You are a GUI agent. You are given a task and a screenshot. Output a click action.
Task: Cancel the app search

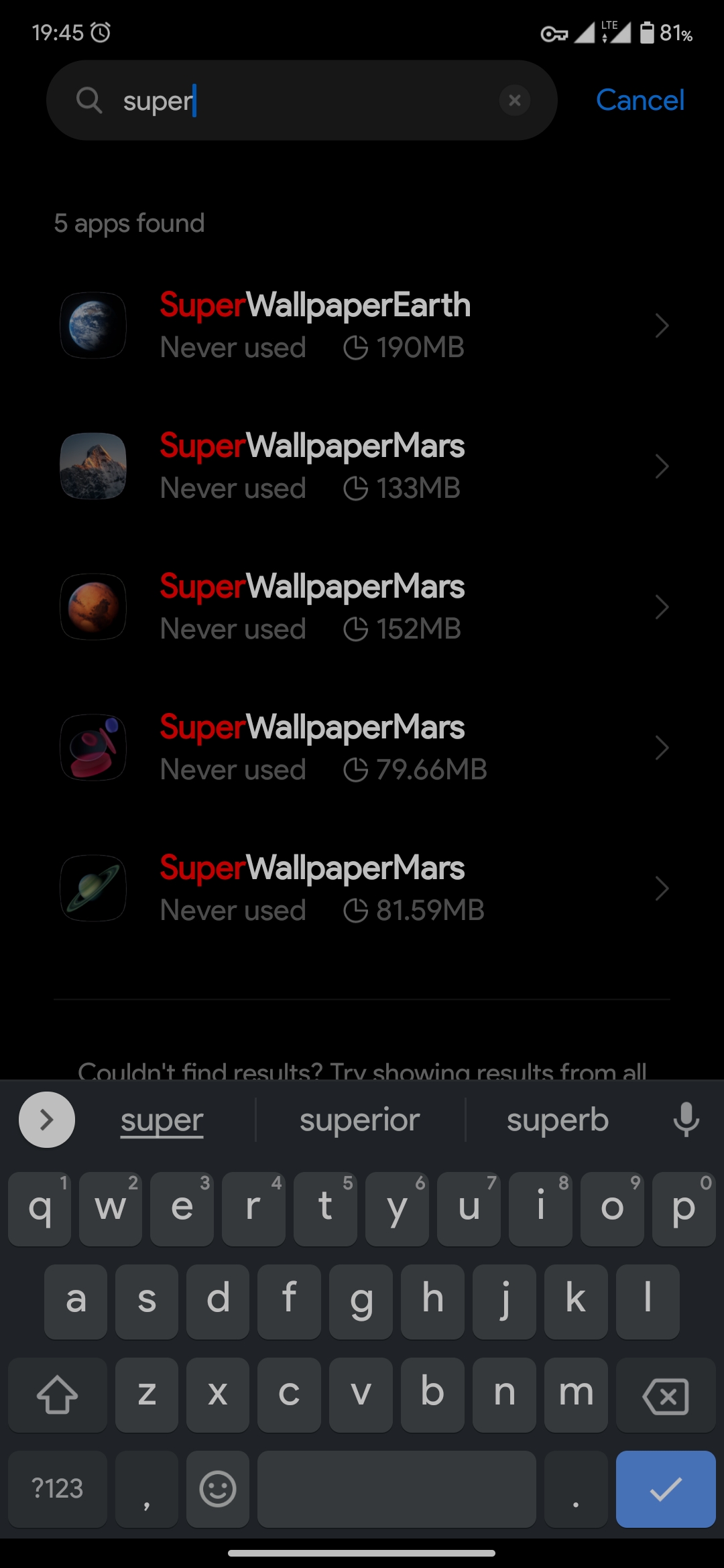click(640, 101)
